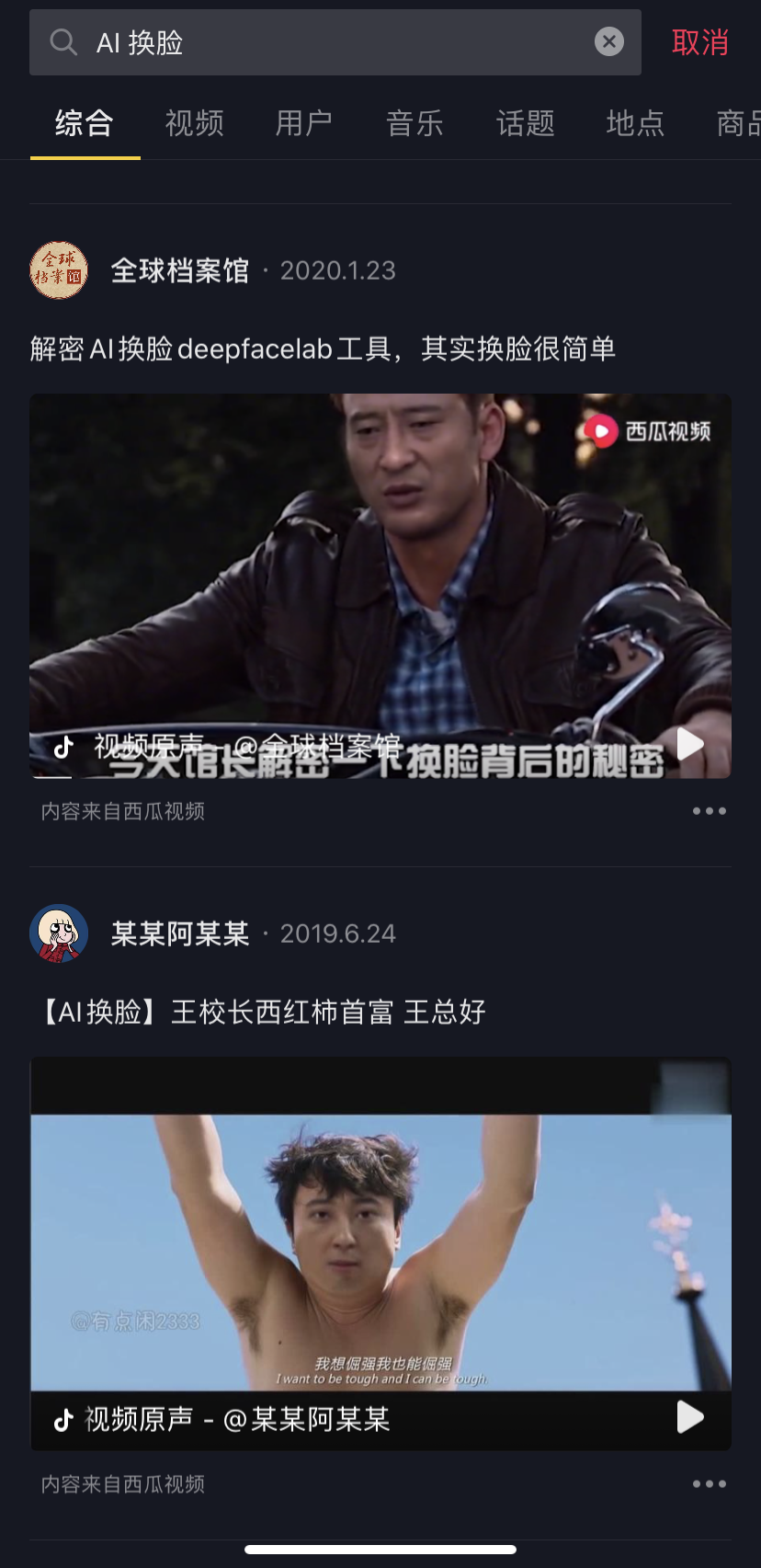Open 全球档案馆's profile avatar
The width and height of the screenshot is (761, 1568).
(x=59, y=270)
